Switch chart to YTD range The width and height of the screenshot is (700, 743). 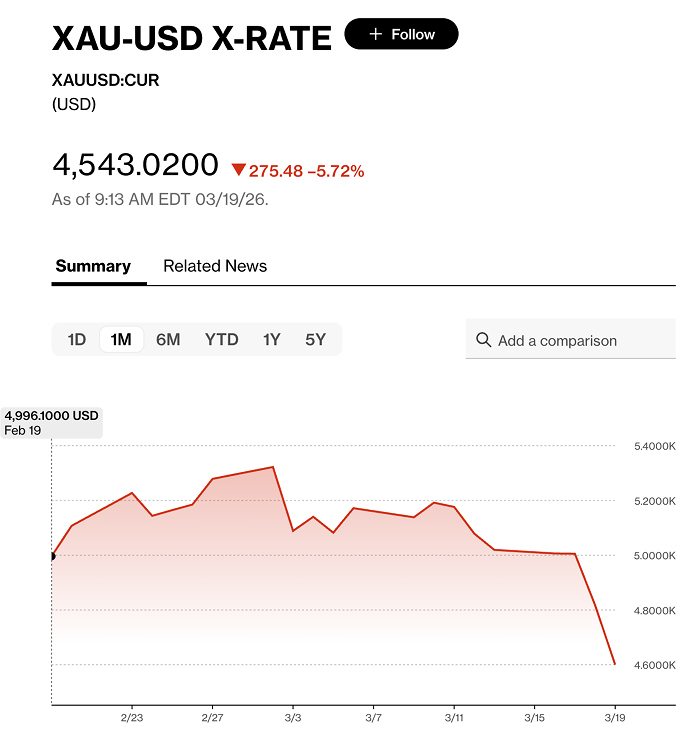click(x=221, y=340)
